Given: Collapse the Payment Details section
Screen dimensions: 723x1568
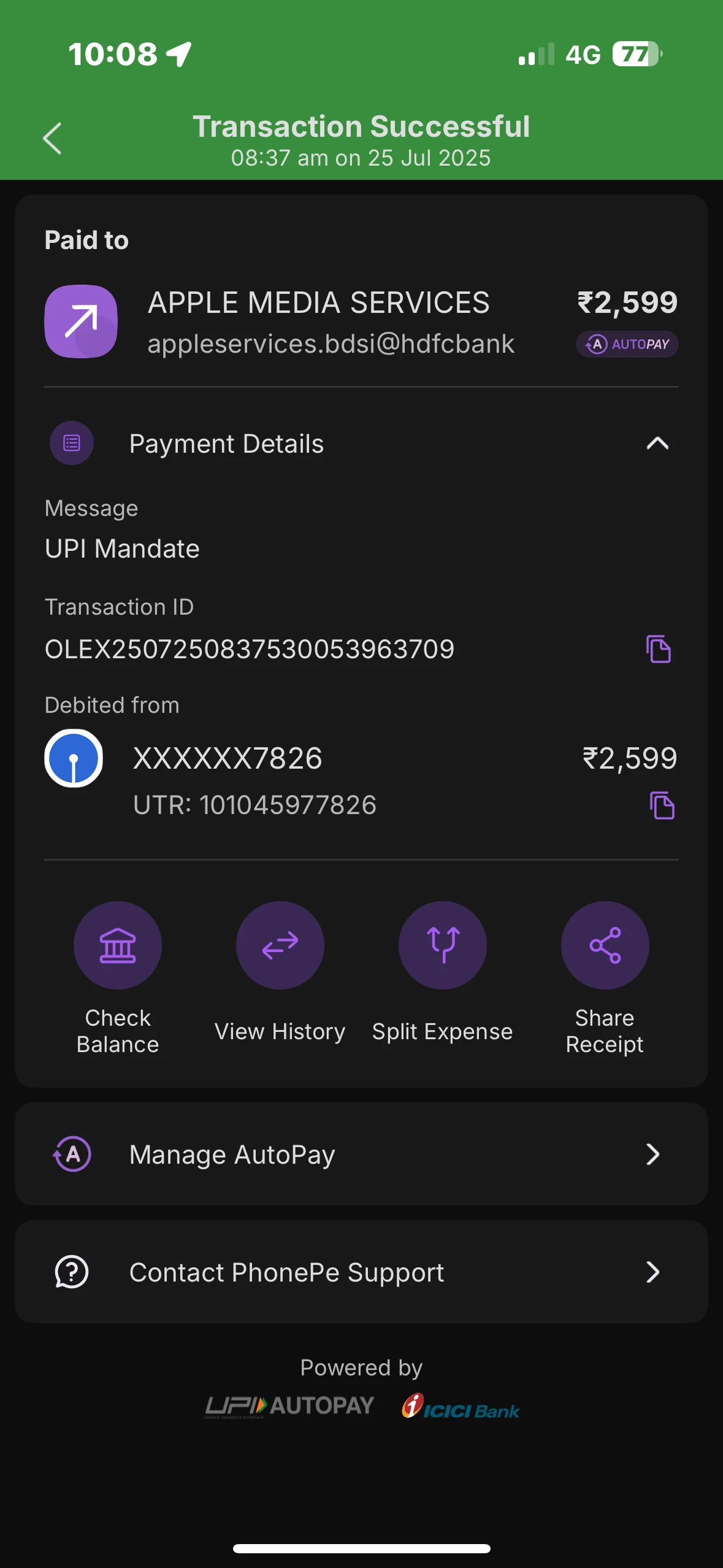Looking at the screenshot, I should [x=657, y=444].
